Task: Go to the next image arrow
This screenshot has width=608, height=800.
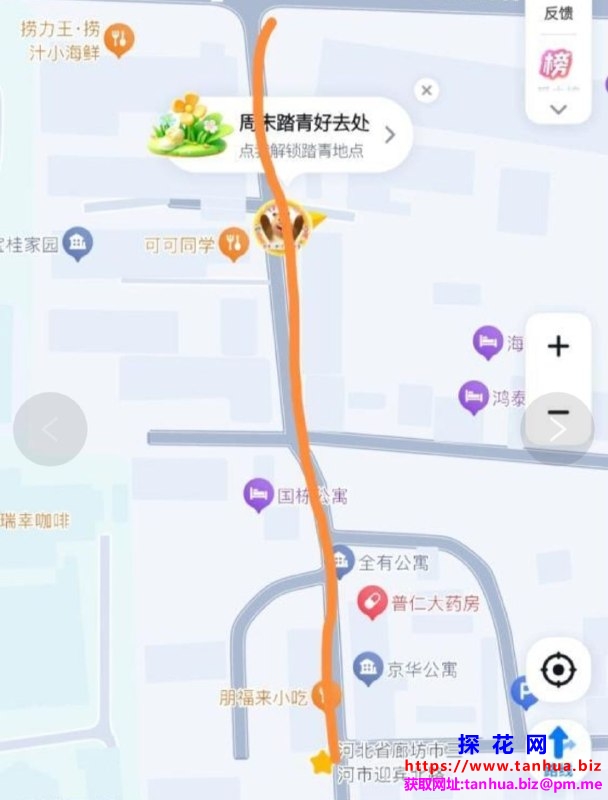Action: [557, 428]
